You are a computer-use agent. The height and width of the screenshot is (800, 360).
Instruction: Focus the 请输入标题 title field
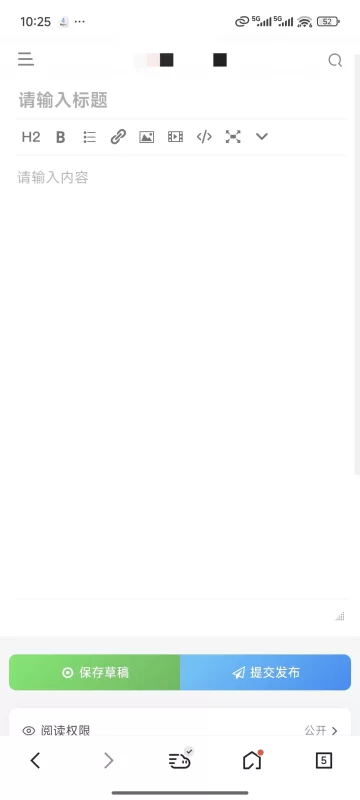181,100
